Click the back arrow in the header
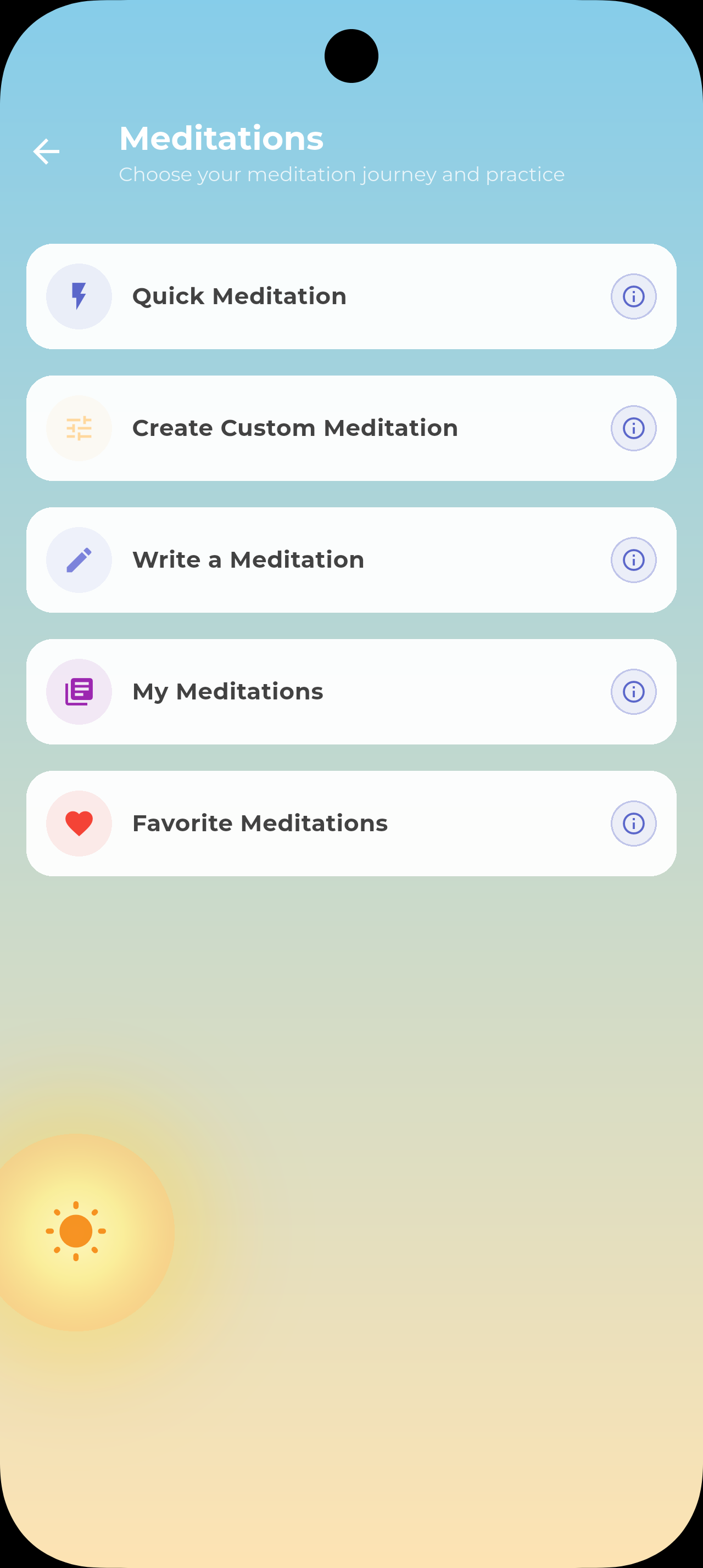This screenshot has height=1568, width=703. click(x=46, y=151)
